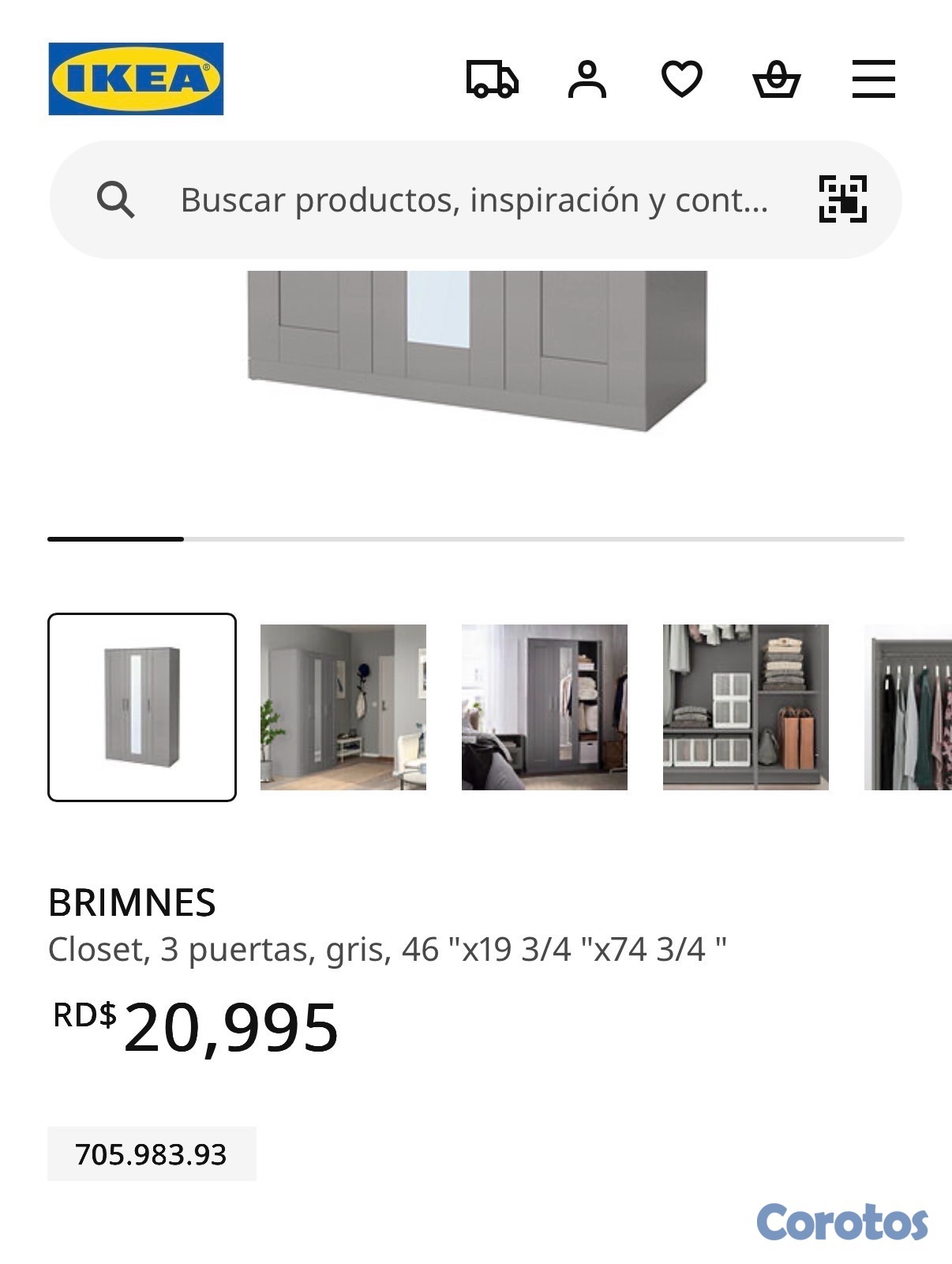View the hanging clothes thumbnail
This screenshot has width=952, height=1264.
tap(909, 707)
